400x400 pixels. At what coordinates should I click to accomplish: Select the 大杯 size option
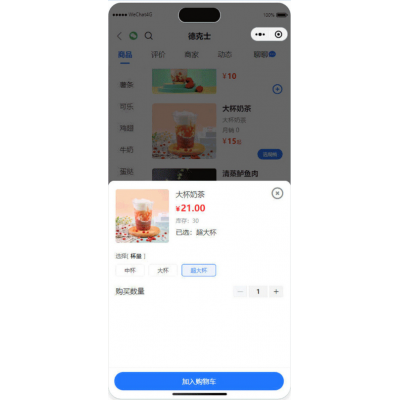click(x=163, y=270)
